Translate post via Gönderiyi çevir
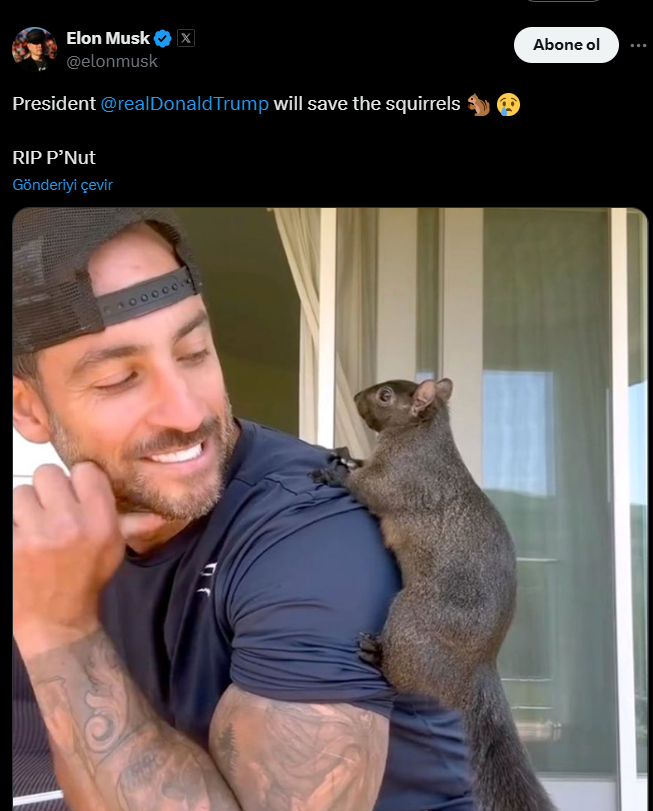 click(62, 185)
